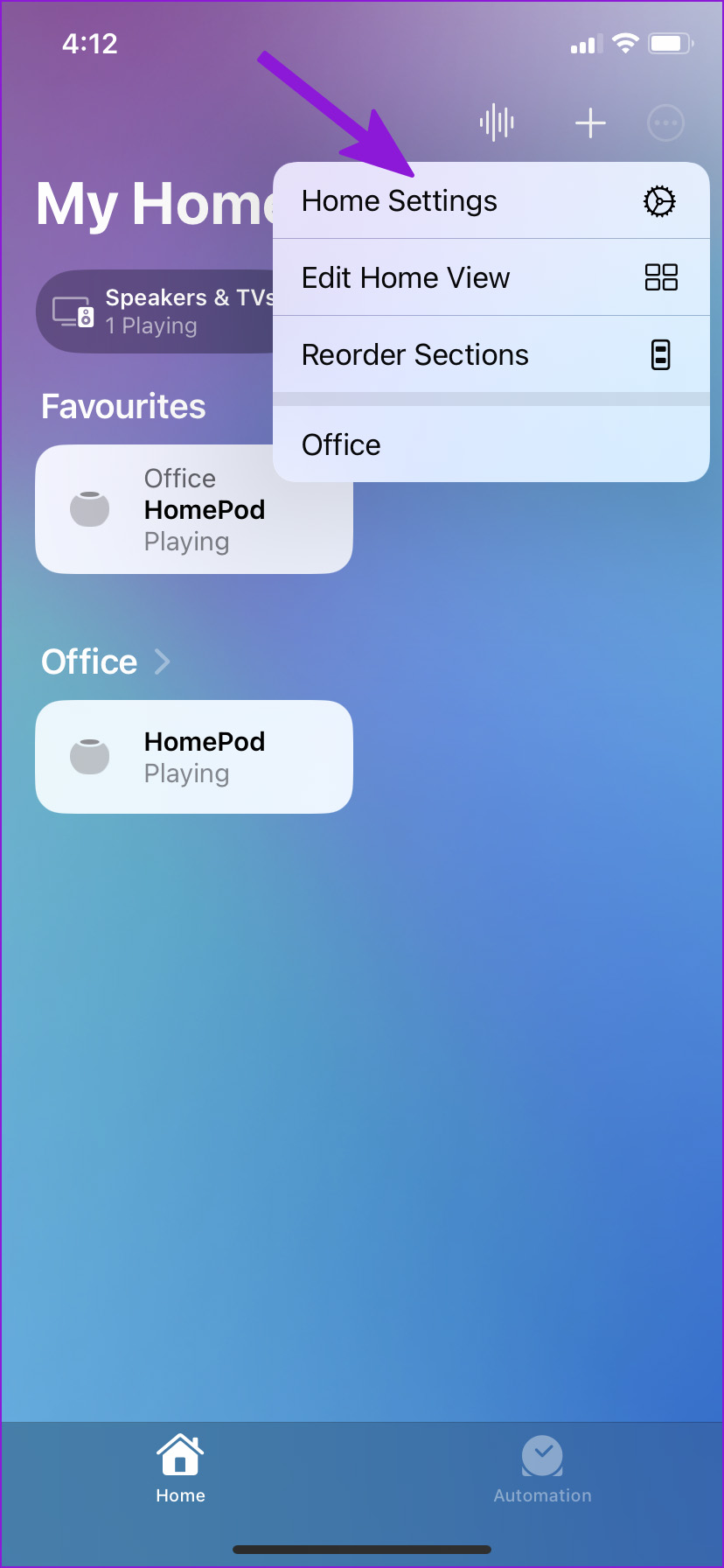The image size is (724, 1568).
Task: Switch to the Home tab
Action: click(x=180, y=1470)
